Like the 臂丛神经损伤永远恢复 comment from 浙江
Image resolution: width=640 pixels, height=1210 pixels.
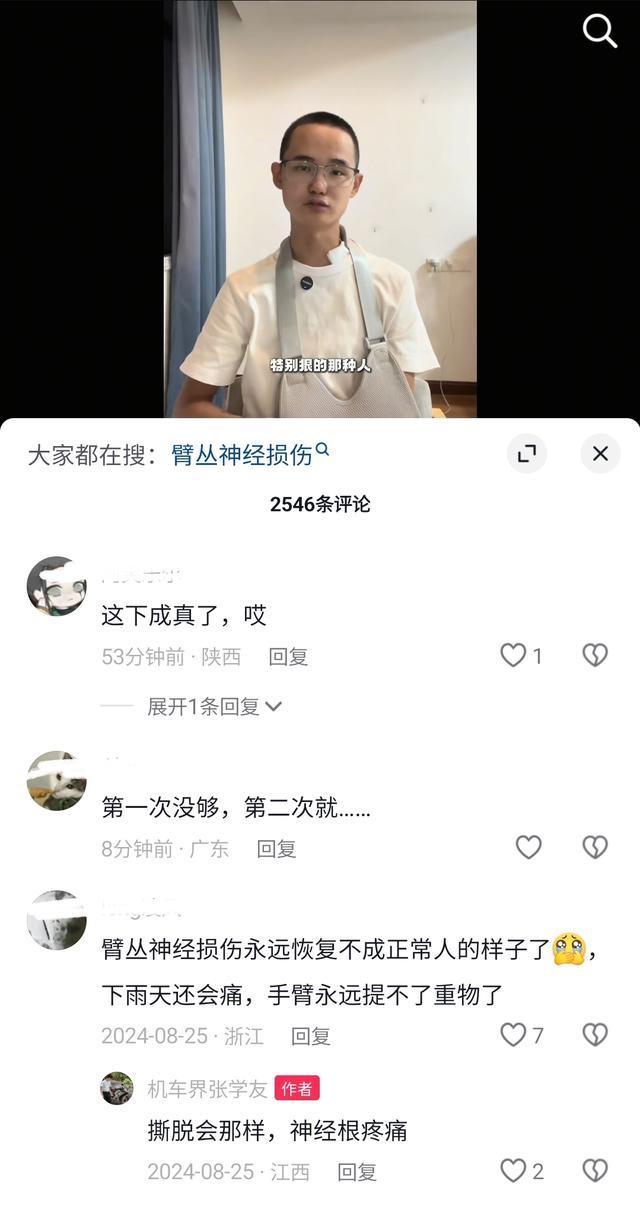(x=513, y=1035)
